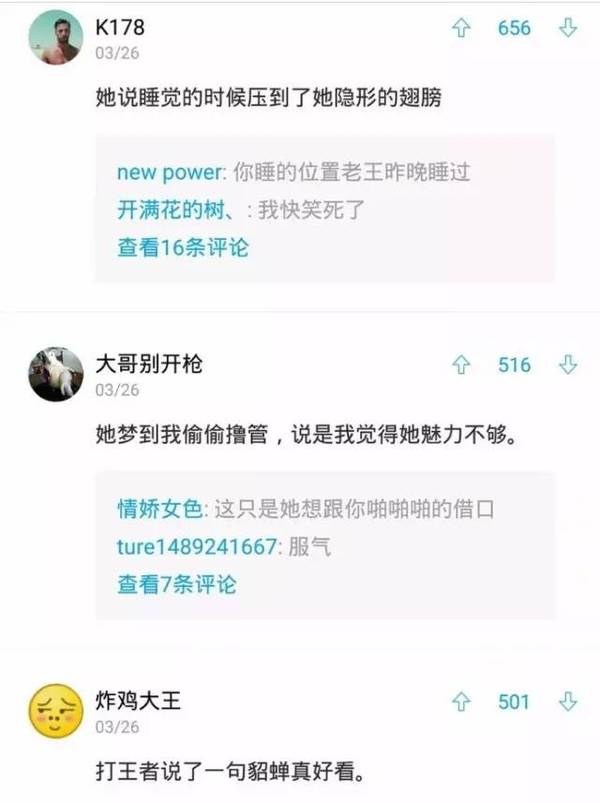Image resolution: width=600 pixels, height=803 pixels.
Task: Open ture1489241667's profile from reply
Action: click(x=197, y=547)
